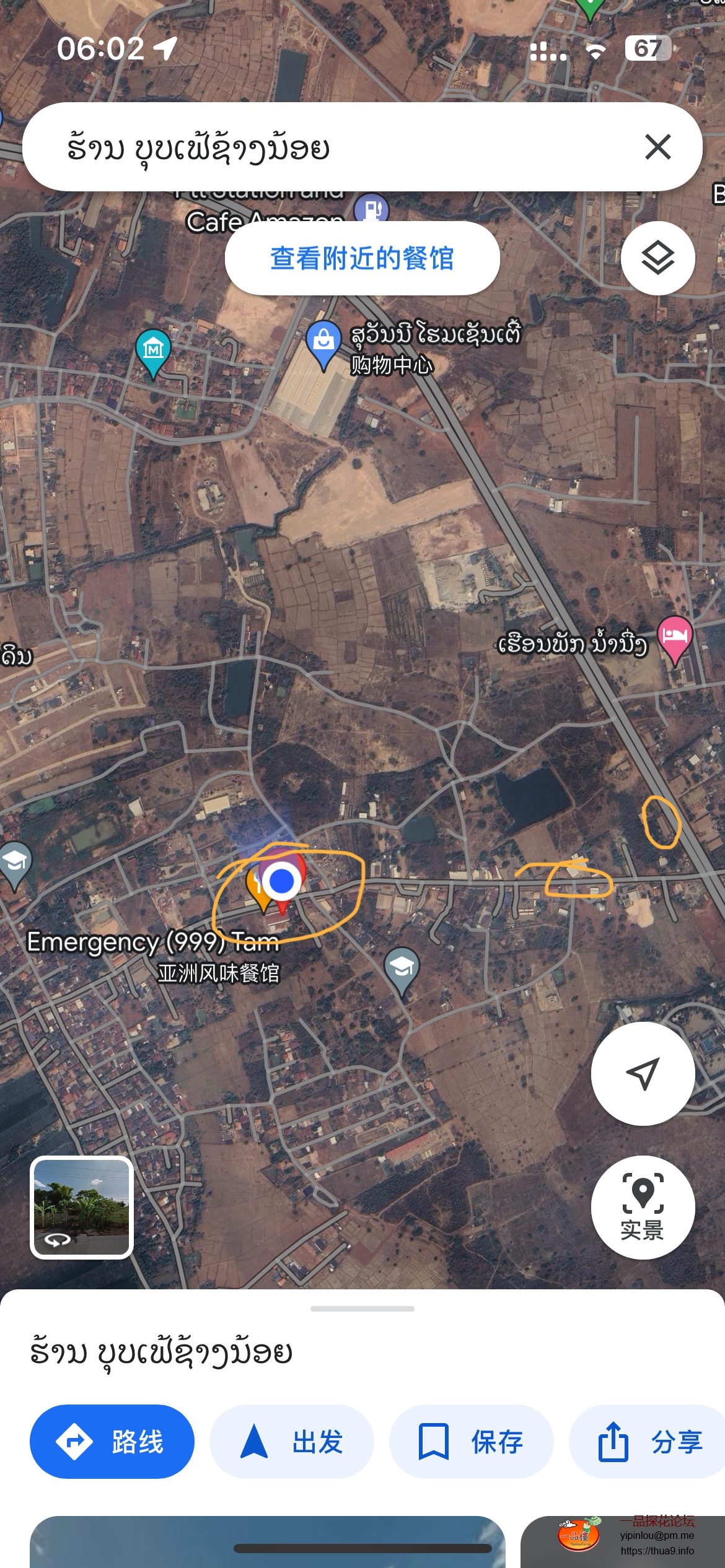Start navigation with the 出发 button
Screen dimensions: 725x1568
[292, 1441]
